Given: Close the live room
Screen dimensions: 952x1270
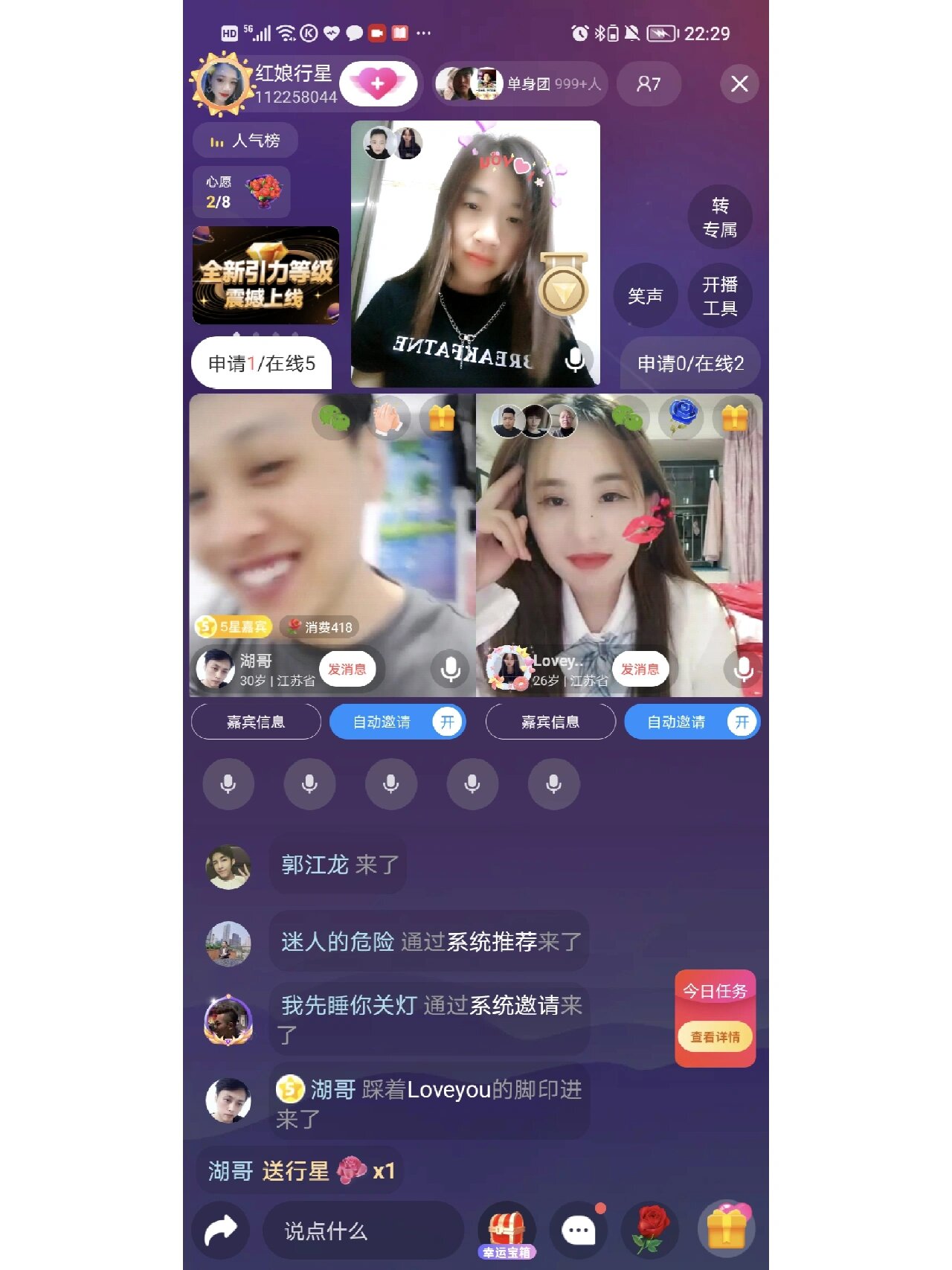Looking at the screenshot, I should coord(739,83).
